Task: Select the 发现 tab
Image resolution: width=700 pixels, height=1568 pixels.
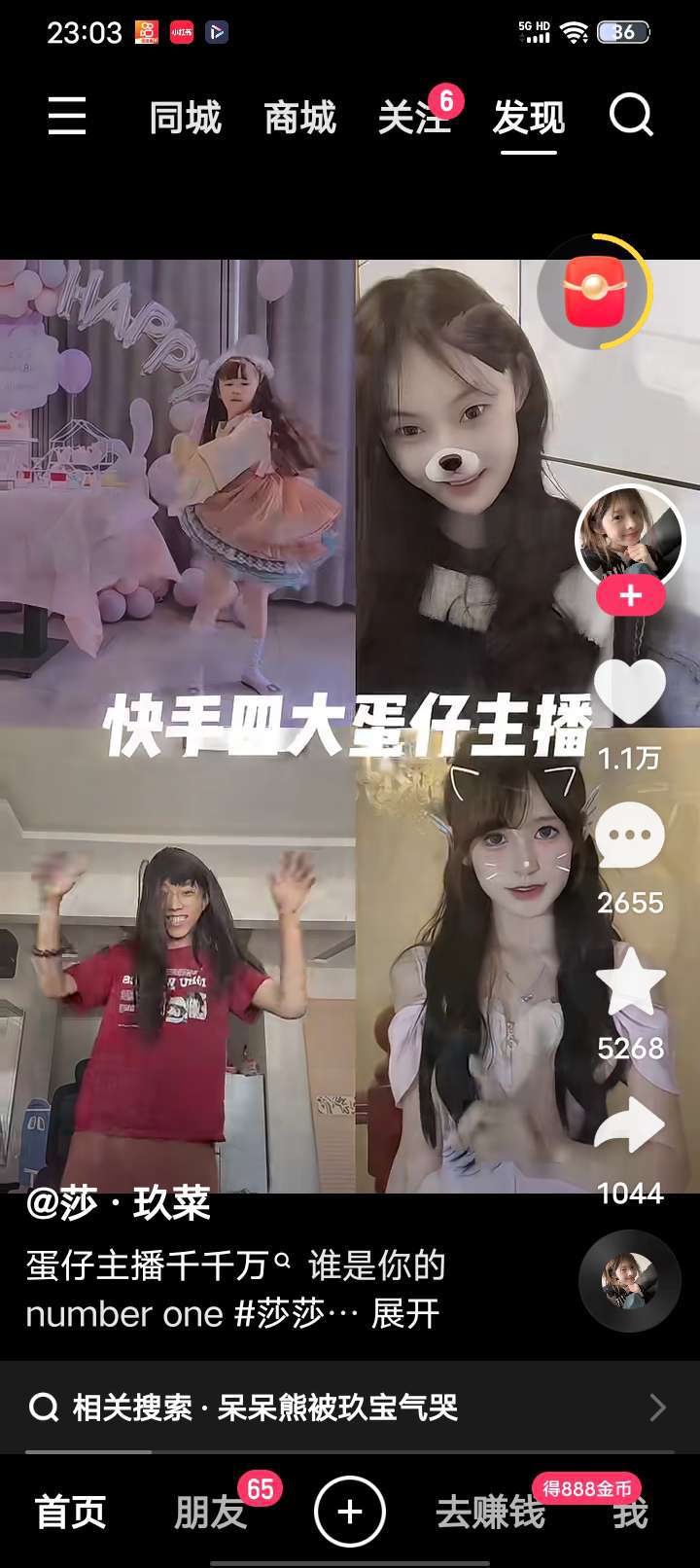Action: click(529, 118)
